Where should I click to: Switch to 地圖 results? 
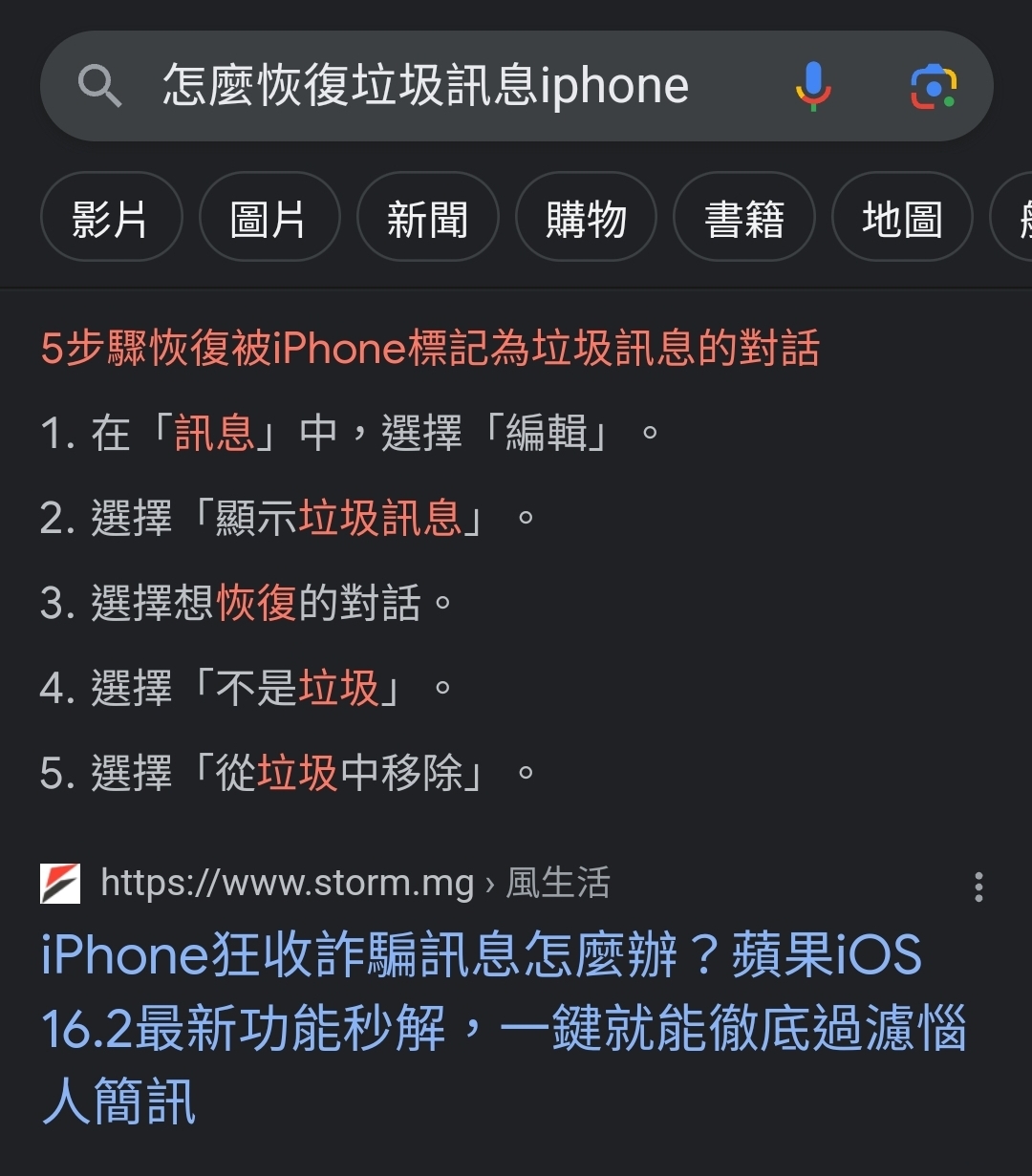coord(902,218)
